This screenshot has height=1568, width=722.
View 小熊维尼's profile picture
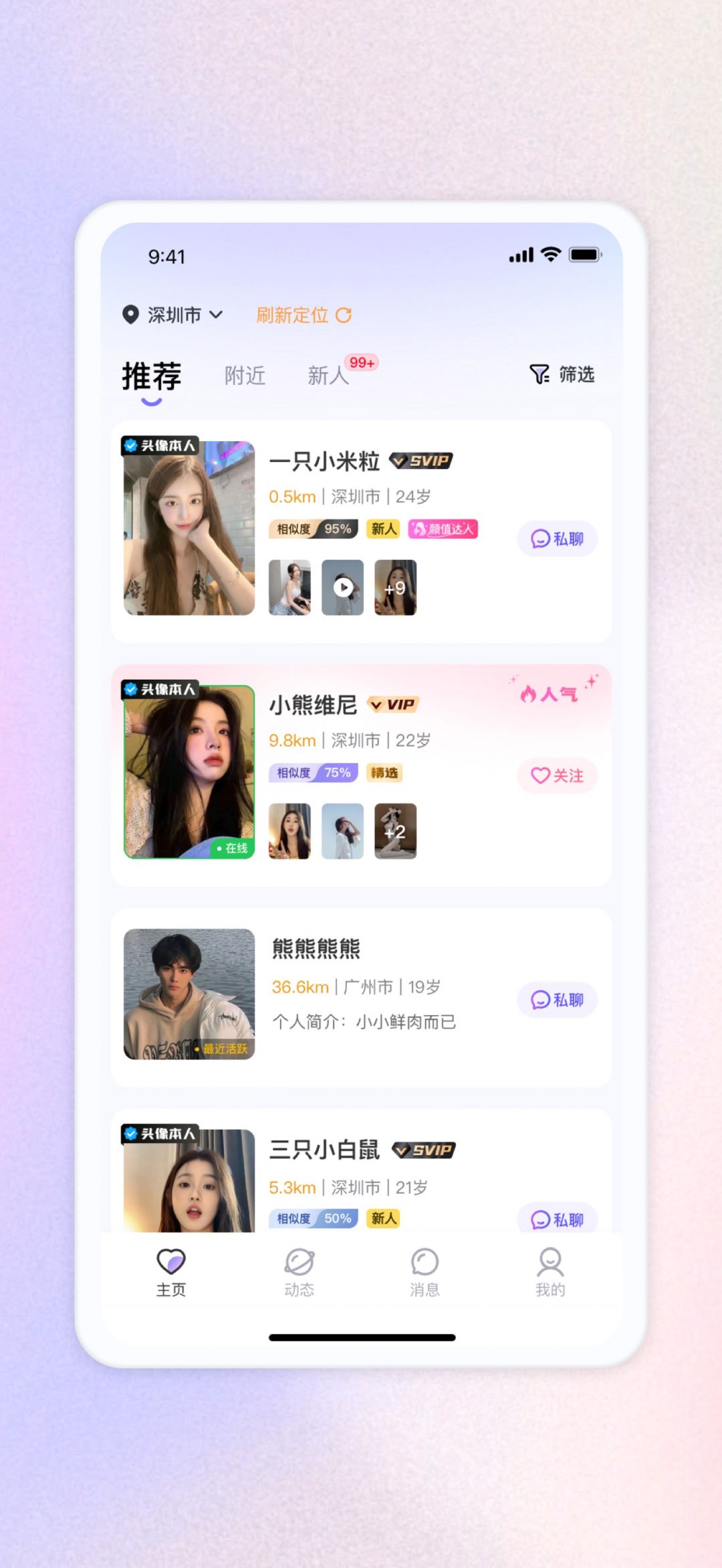pos(189,772)
